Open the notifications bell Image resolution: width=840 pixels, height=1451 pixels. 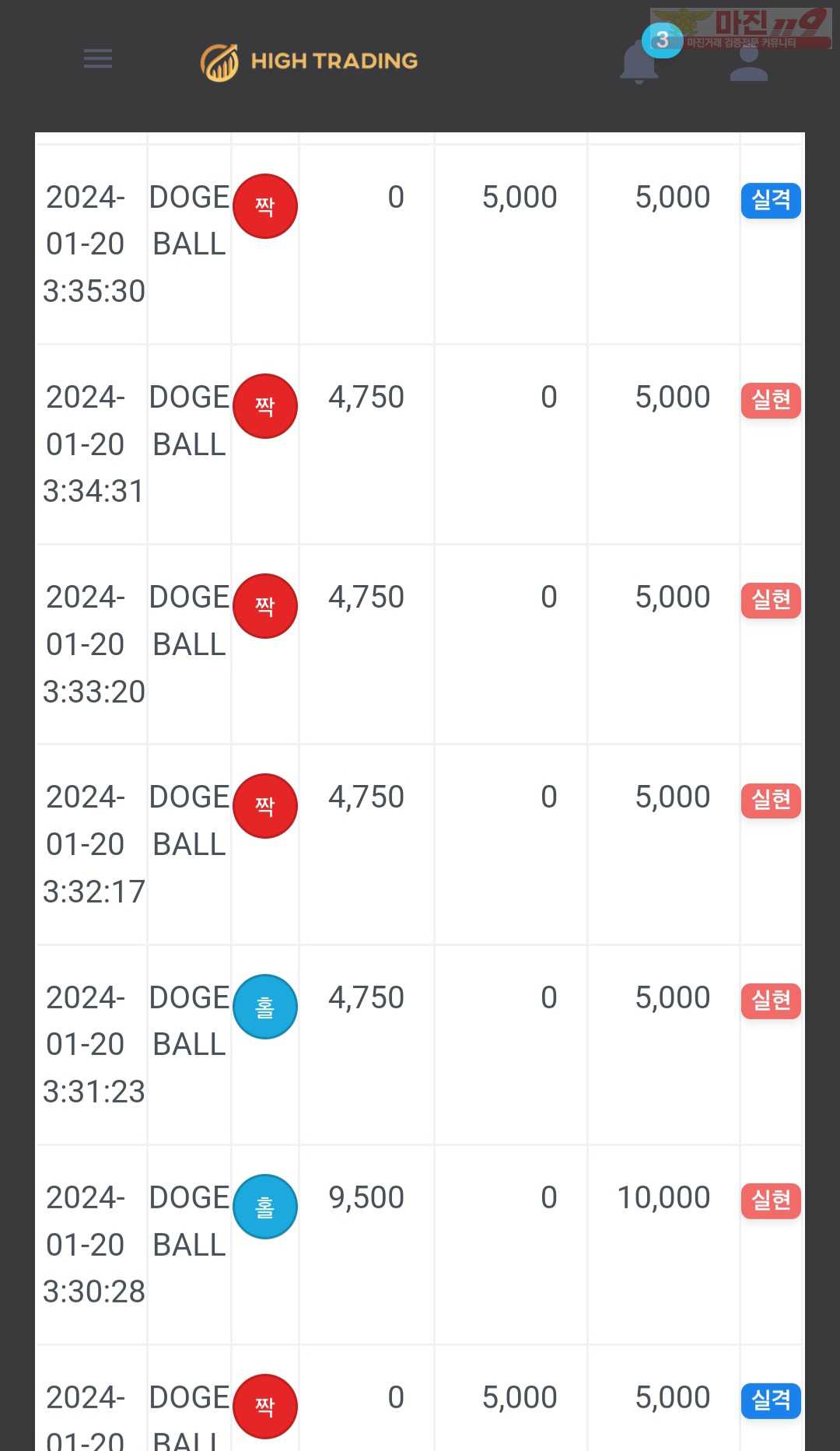[x=640, y=61]
